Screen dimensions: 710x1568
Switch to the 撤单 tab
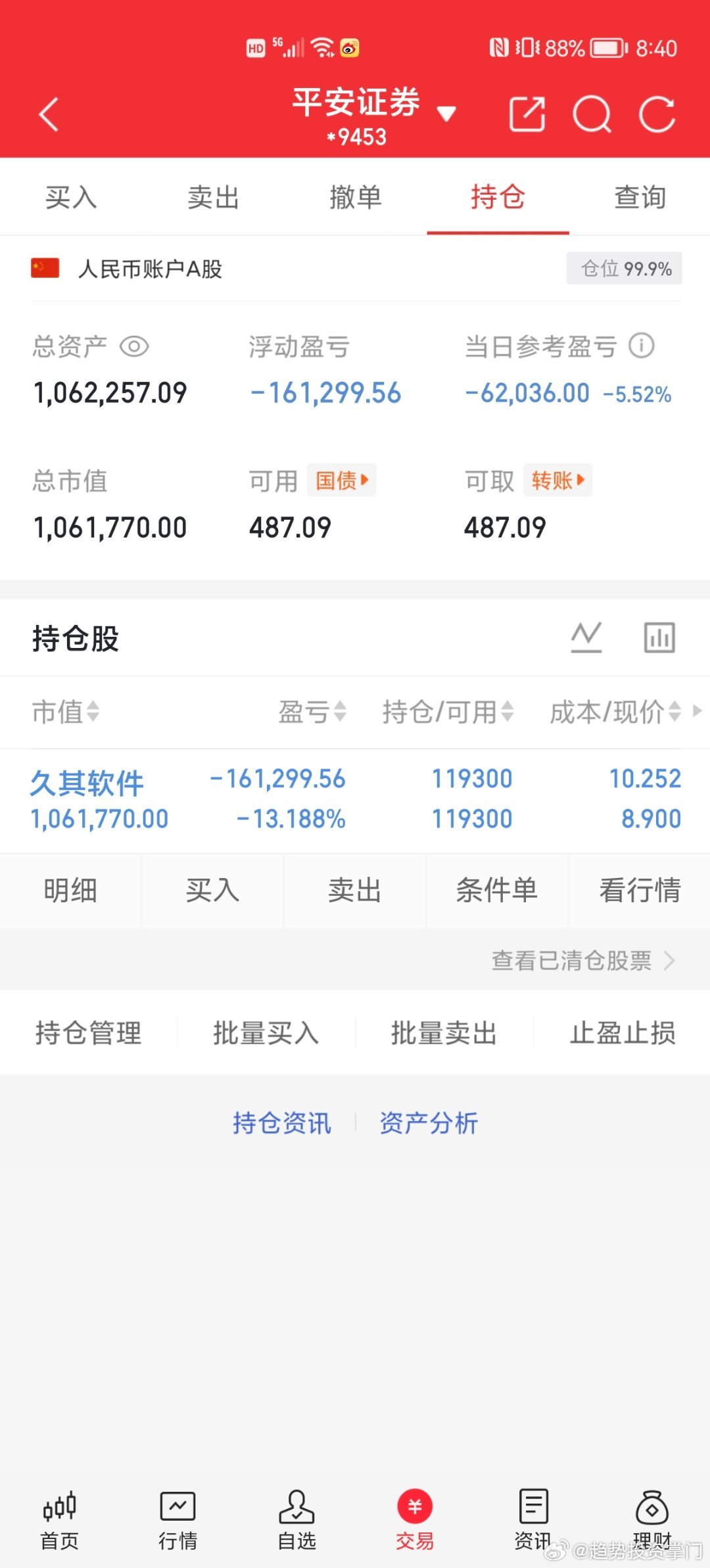[354, 197]
